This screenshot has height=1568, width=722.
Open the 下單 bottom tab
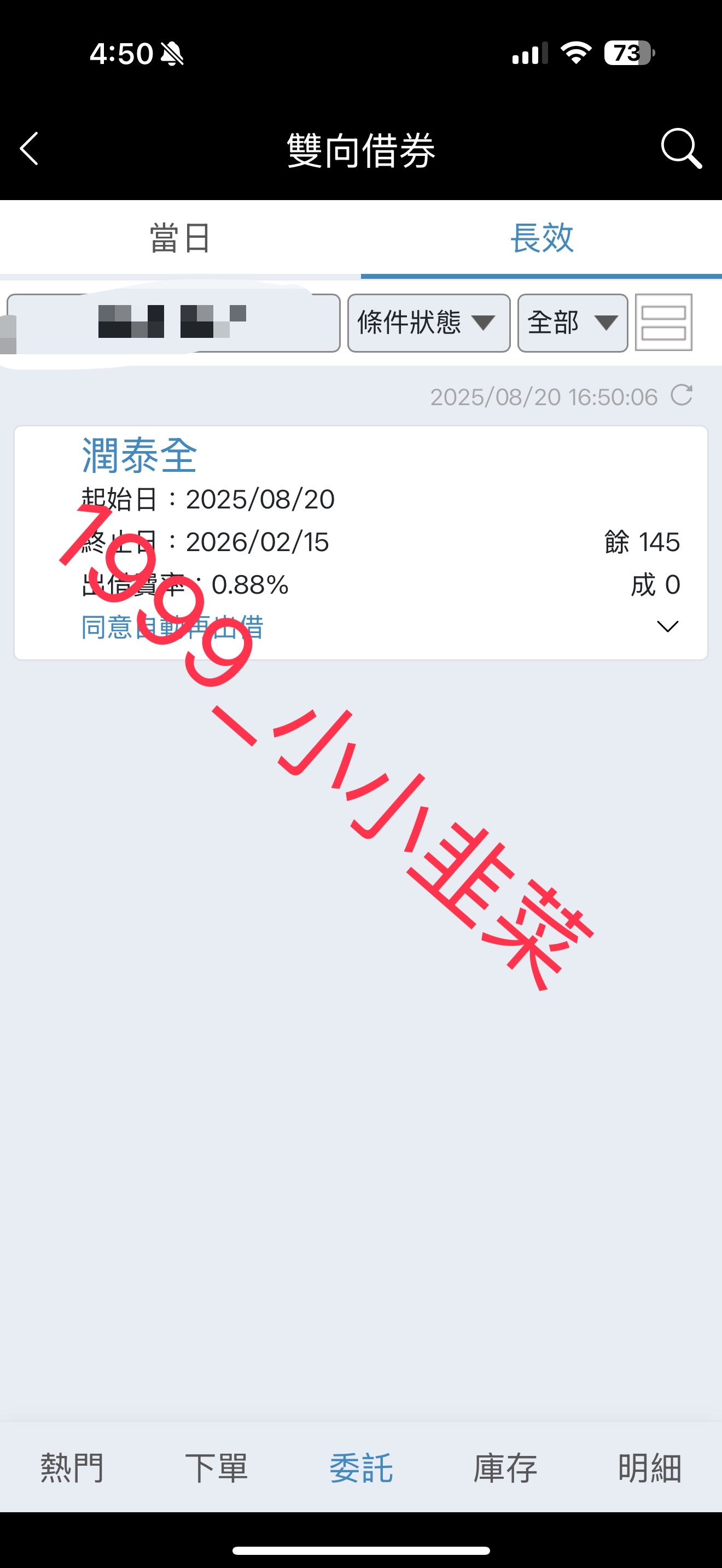click(x=216, y=1467)
